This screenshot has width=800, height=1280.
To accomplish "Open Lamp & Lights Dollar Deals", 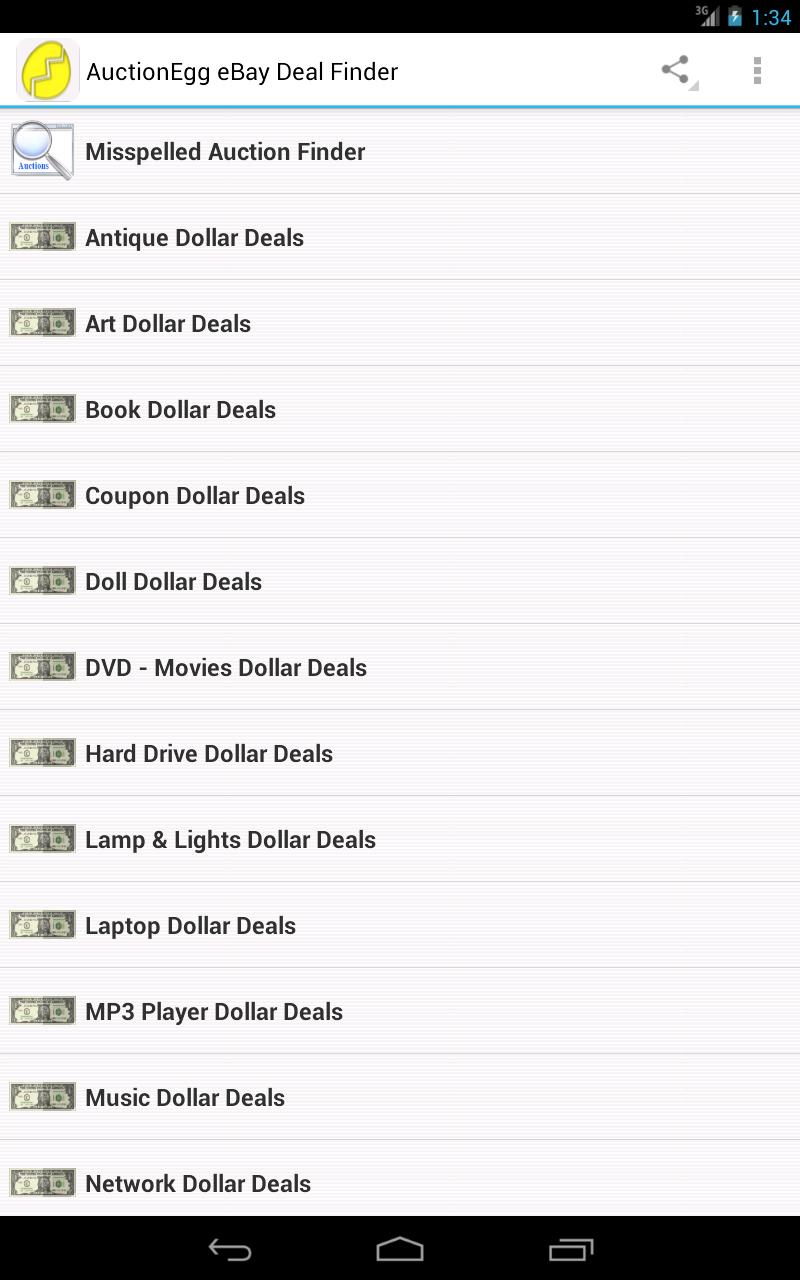I will (230, 839).
